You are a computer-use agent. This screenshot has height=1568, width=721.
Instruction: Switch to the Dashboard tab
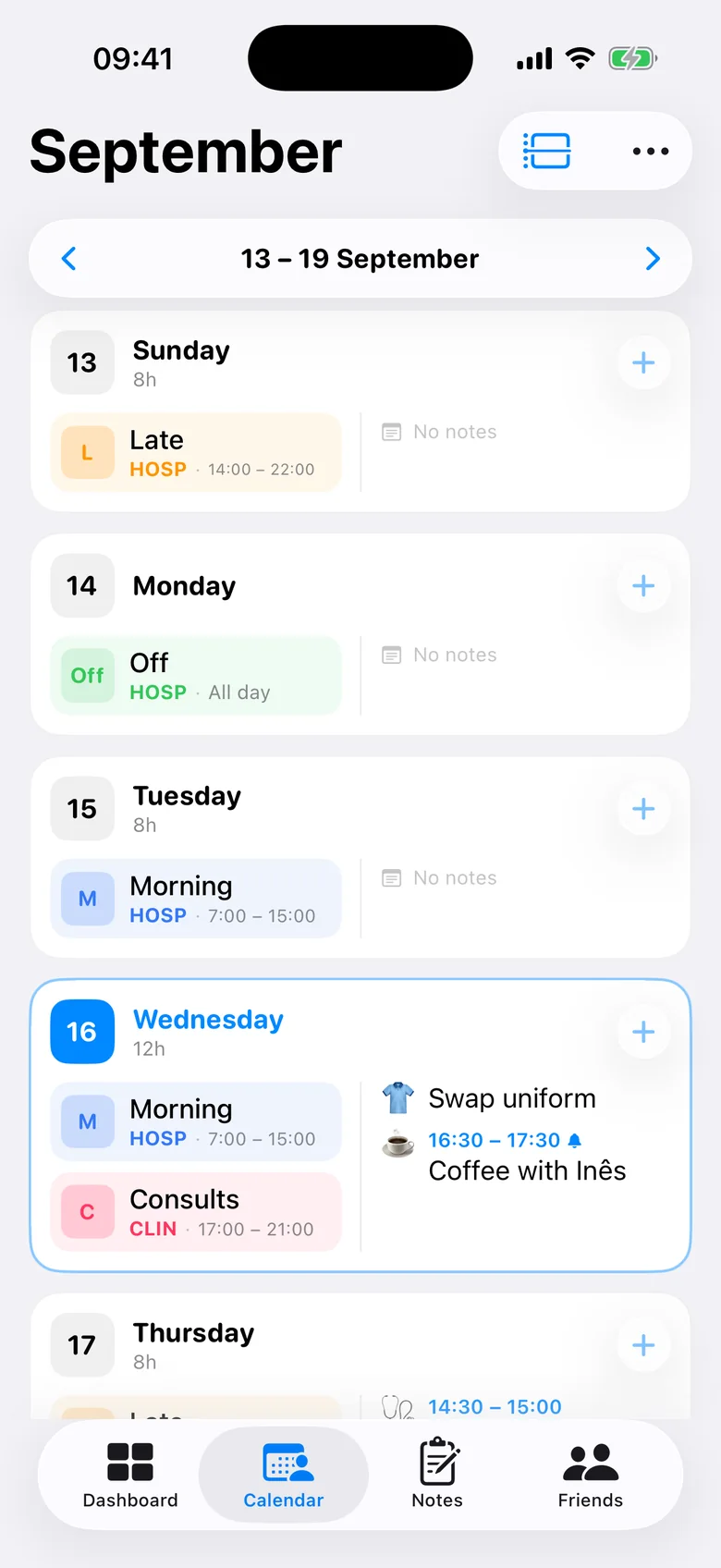pos(130,1476)
